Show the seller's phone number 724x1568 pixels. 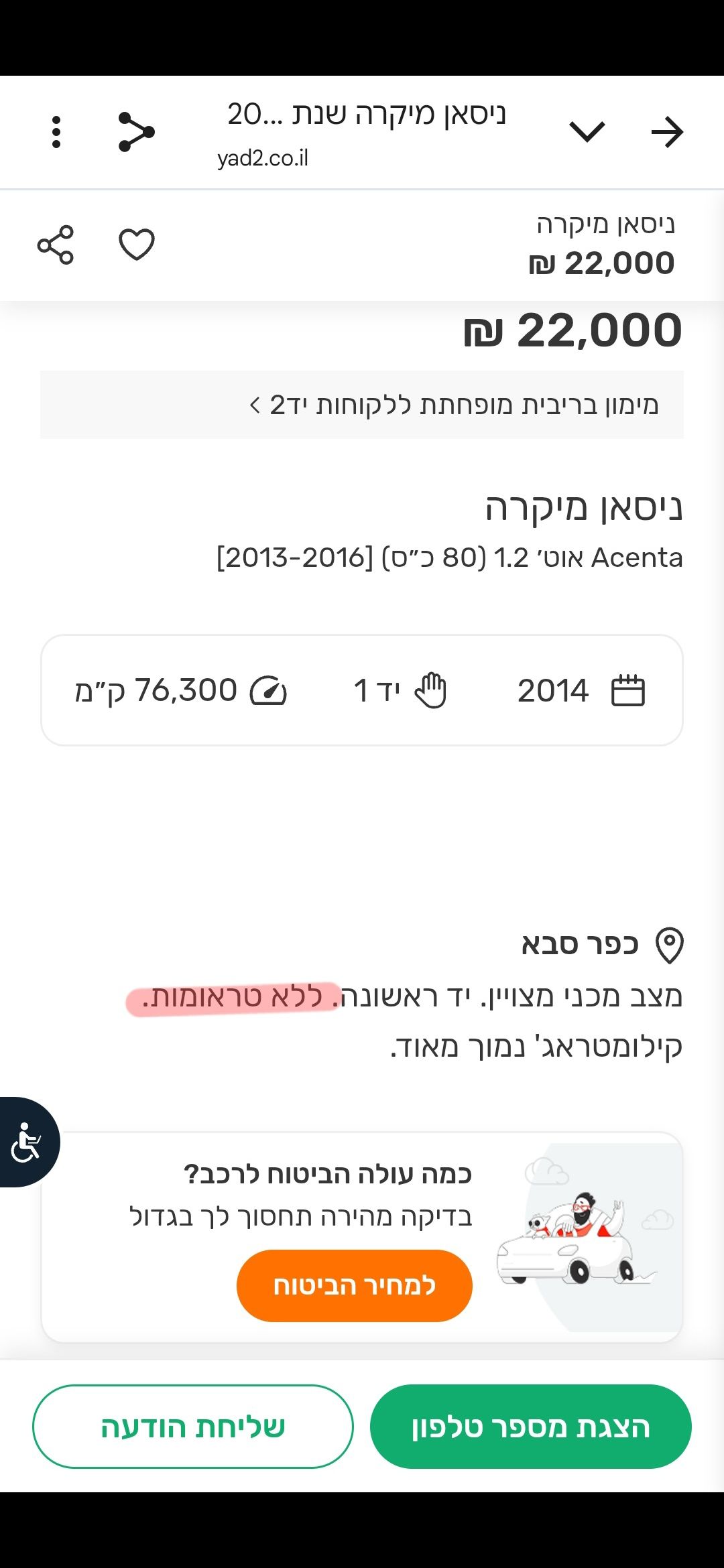[x=530, y=1427]
